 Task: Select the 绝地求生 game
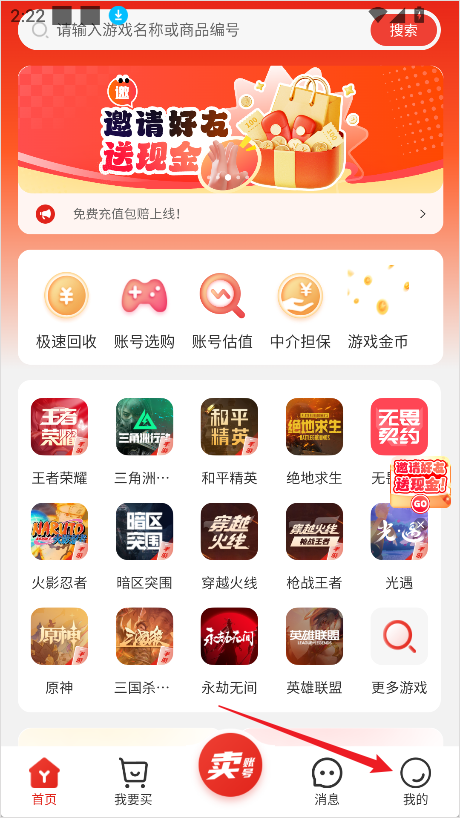click(314, 441)
